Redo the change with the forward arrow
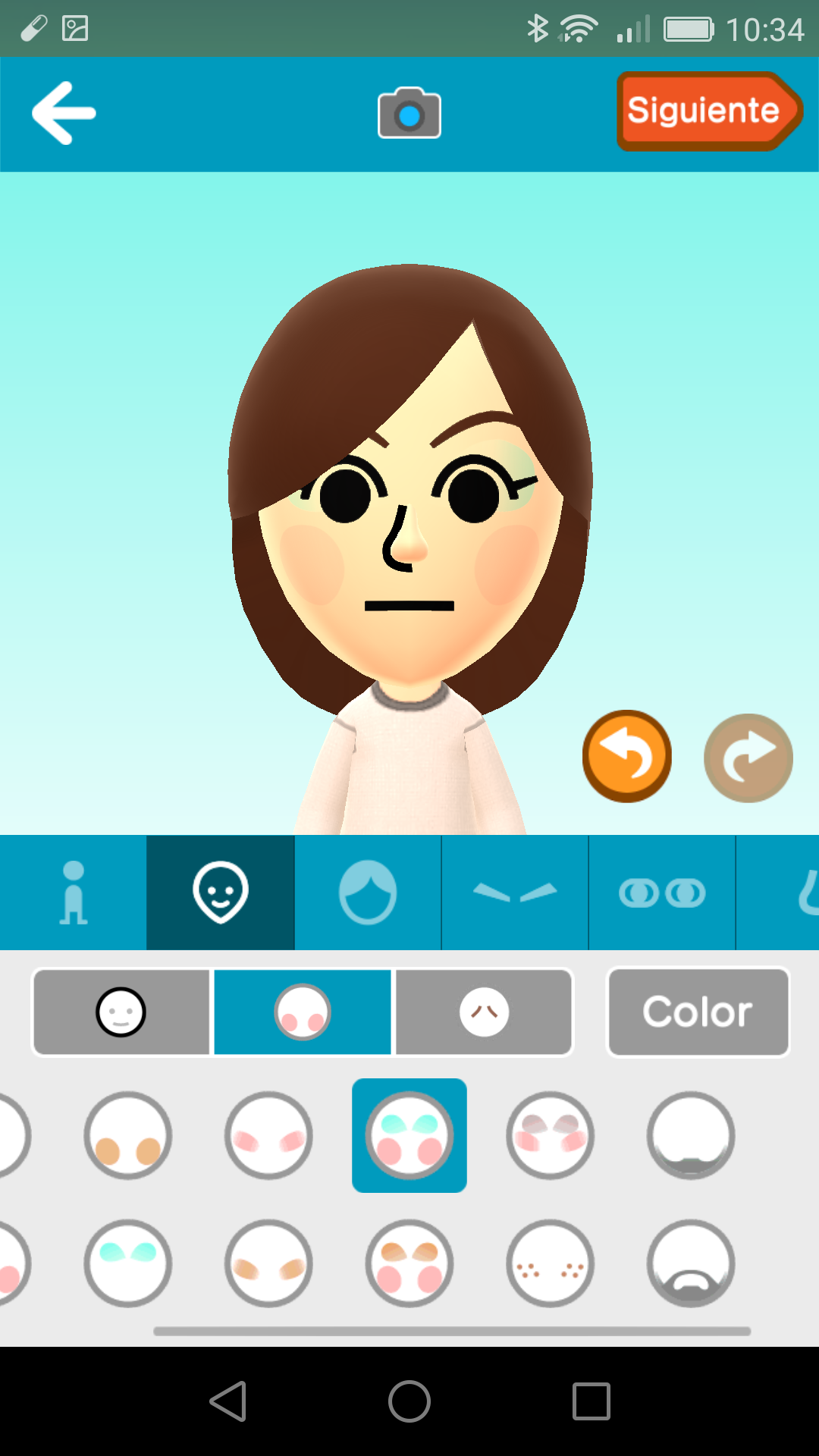Screen dimensions: 819x1456 point(748,758)
